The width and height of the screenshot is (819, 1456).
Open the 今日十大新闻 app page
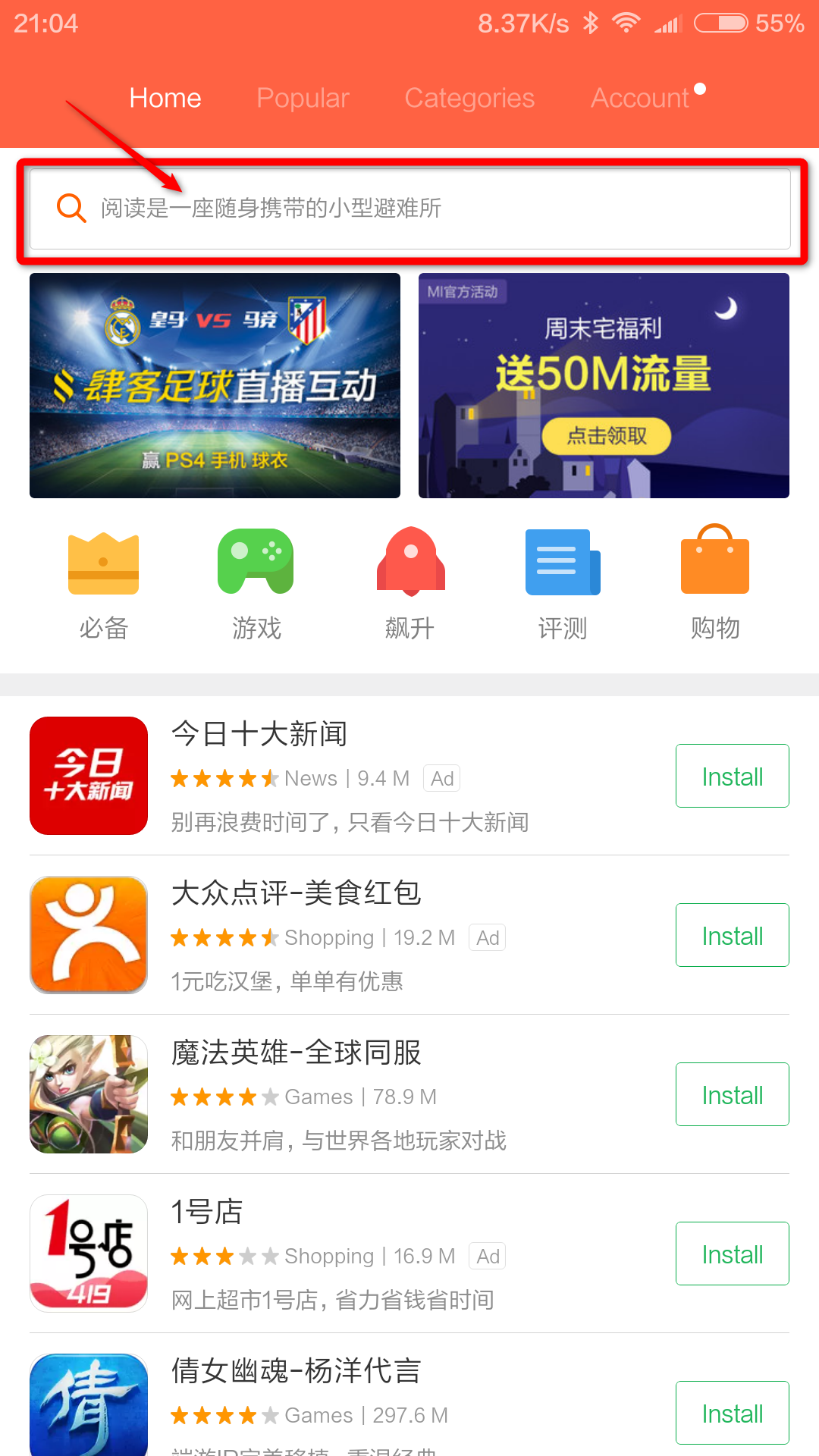(x=259, y=734)
